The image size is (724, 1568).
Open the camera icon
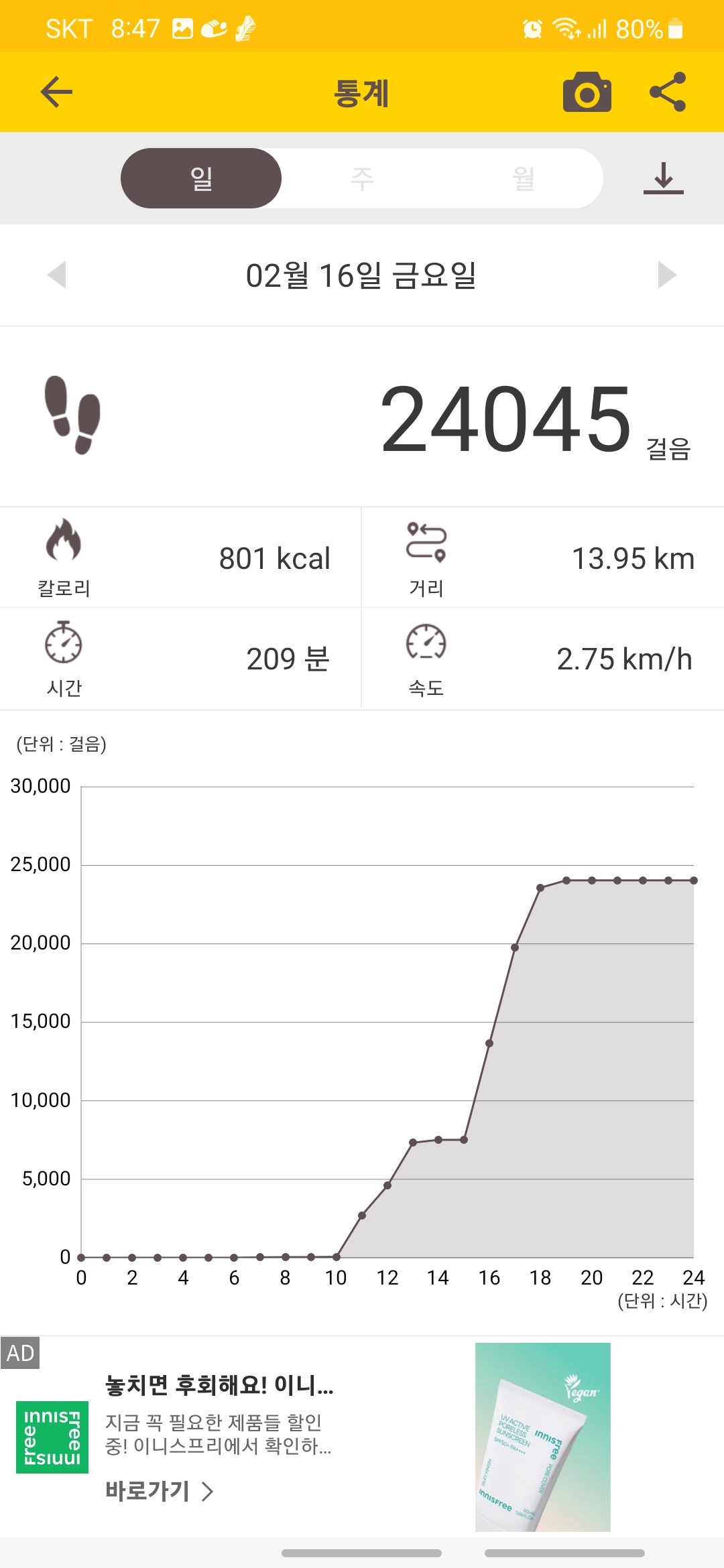pos(587,92)
